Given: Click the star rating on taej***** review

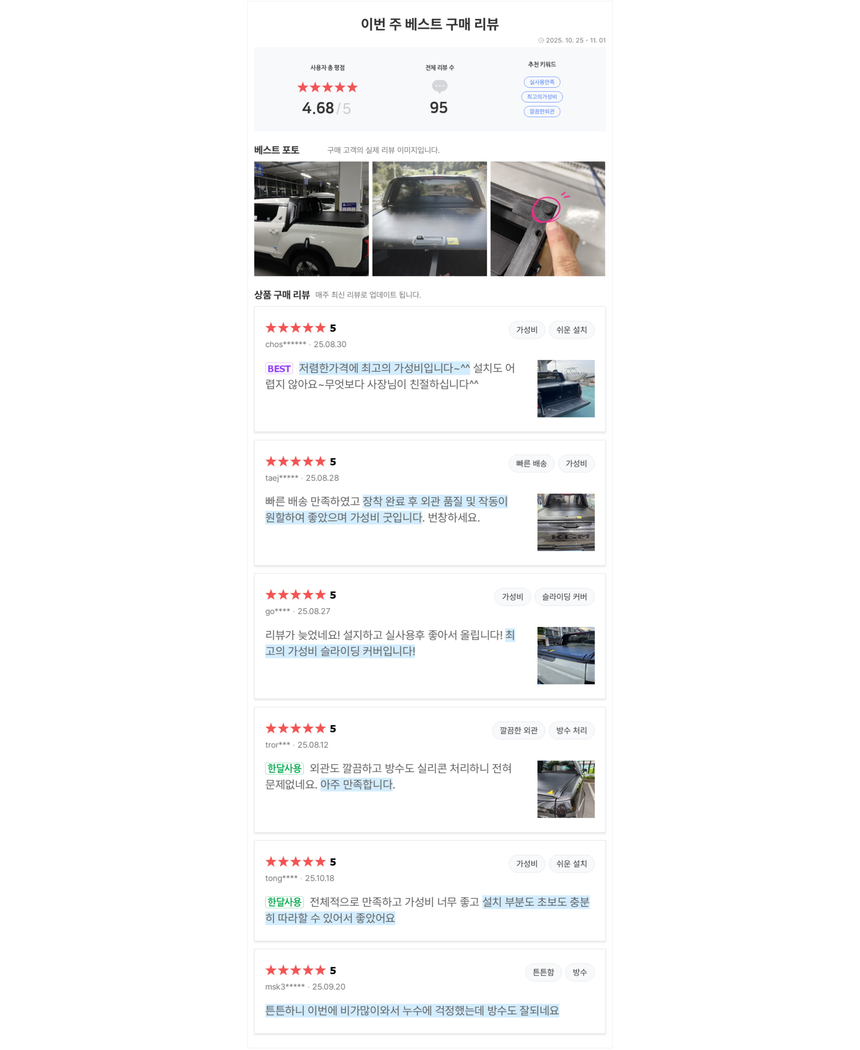Looking at the screenshot, I should click(295, 461).
